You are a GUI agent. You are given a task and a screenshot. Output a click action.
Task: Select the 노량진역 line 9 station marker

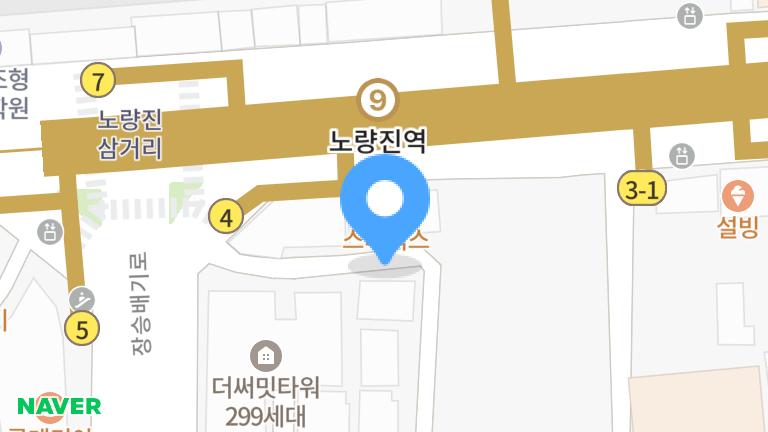(378, 99)
